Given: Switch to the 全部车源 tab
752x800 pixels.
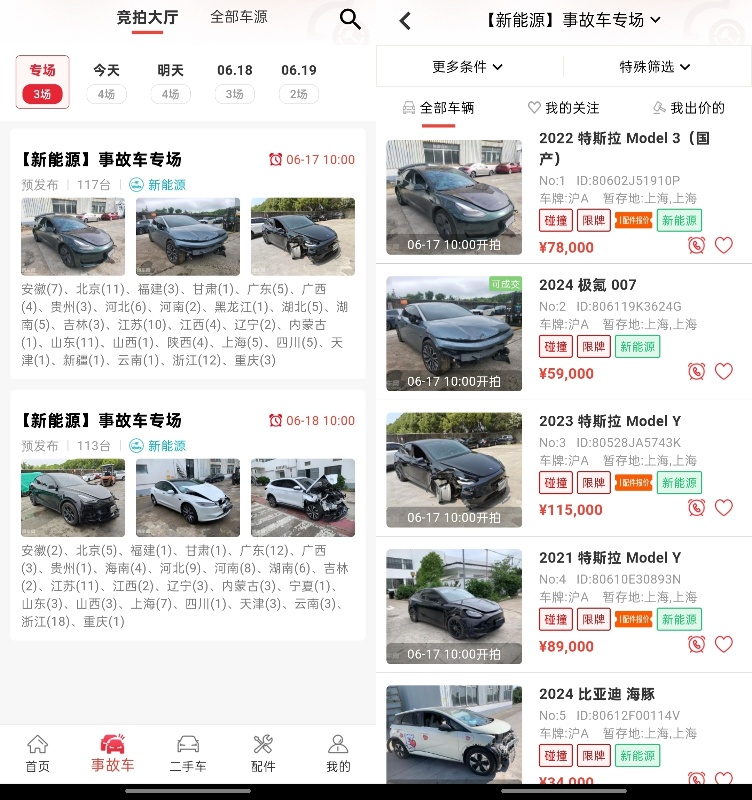Looking at the screenshot, I should point(239,17).
